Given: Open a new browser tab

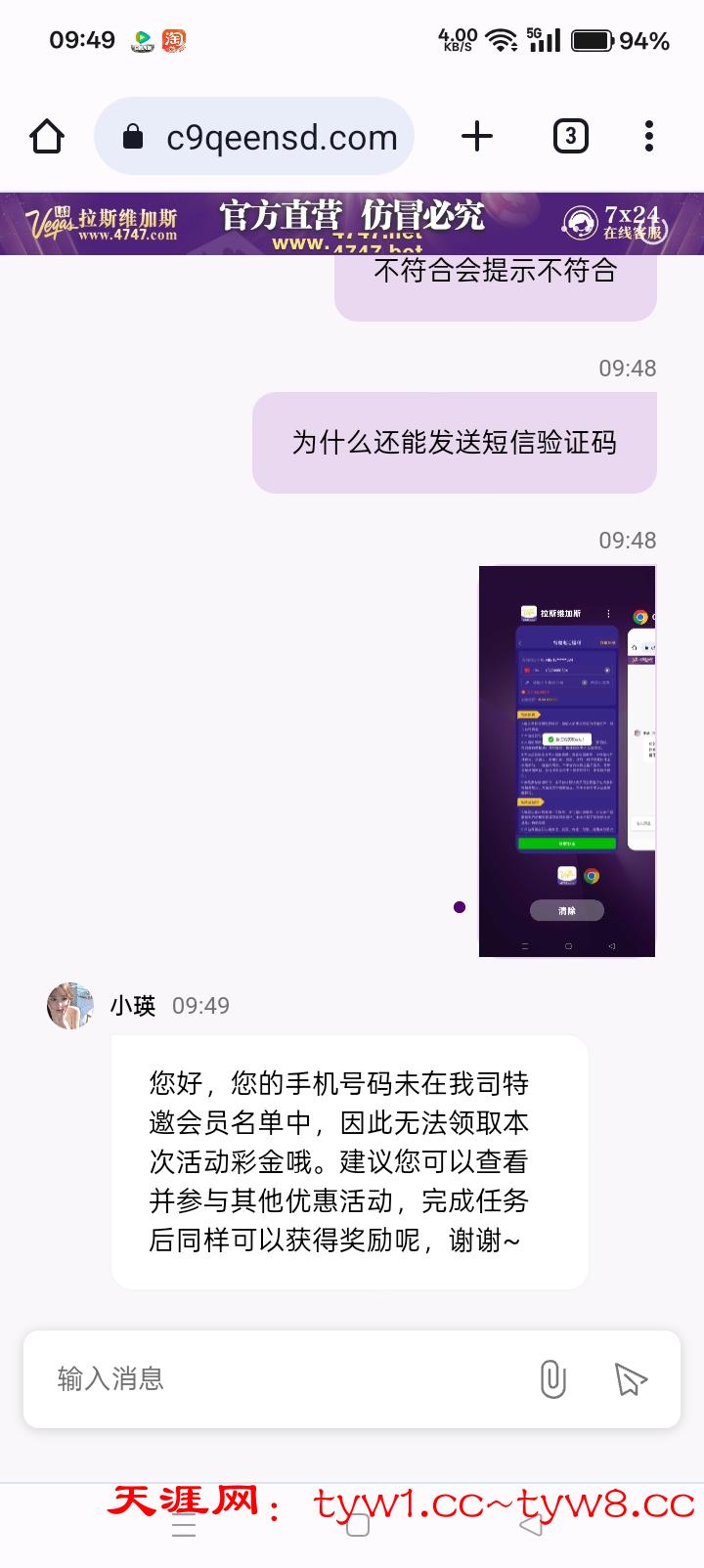Looking at the screenshot, I should point(476,137).
